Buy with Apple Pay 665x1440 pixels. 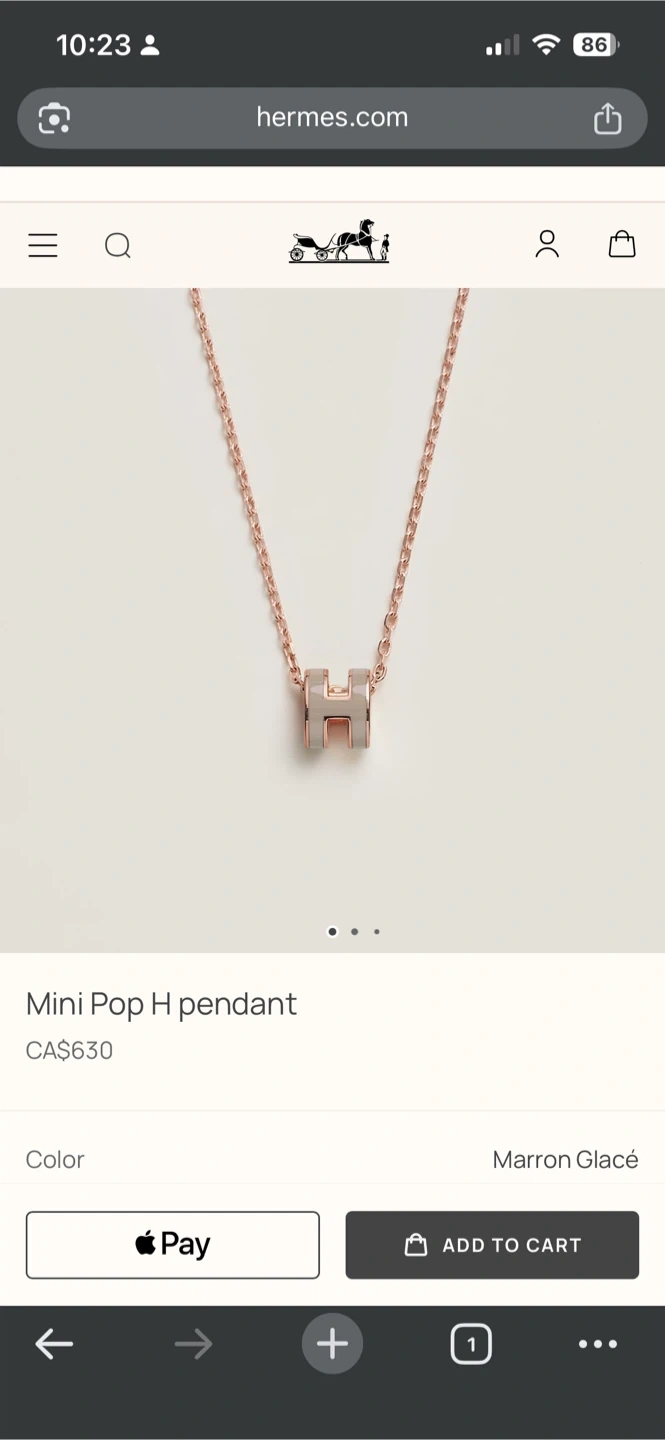173,1245
